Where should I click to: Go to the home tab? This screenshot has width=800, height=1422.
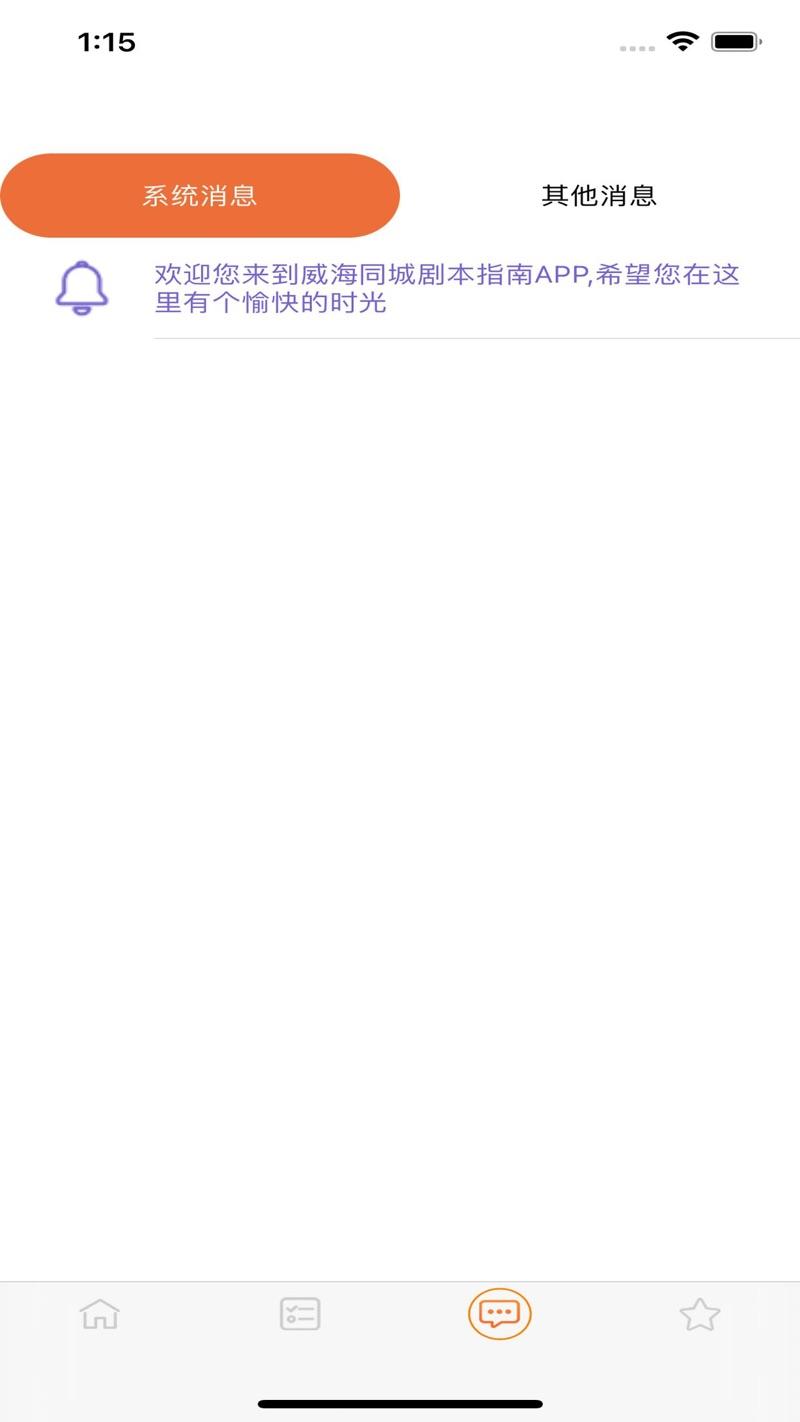(x=100, y=1314)
